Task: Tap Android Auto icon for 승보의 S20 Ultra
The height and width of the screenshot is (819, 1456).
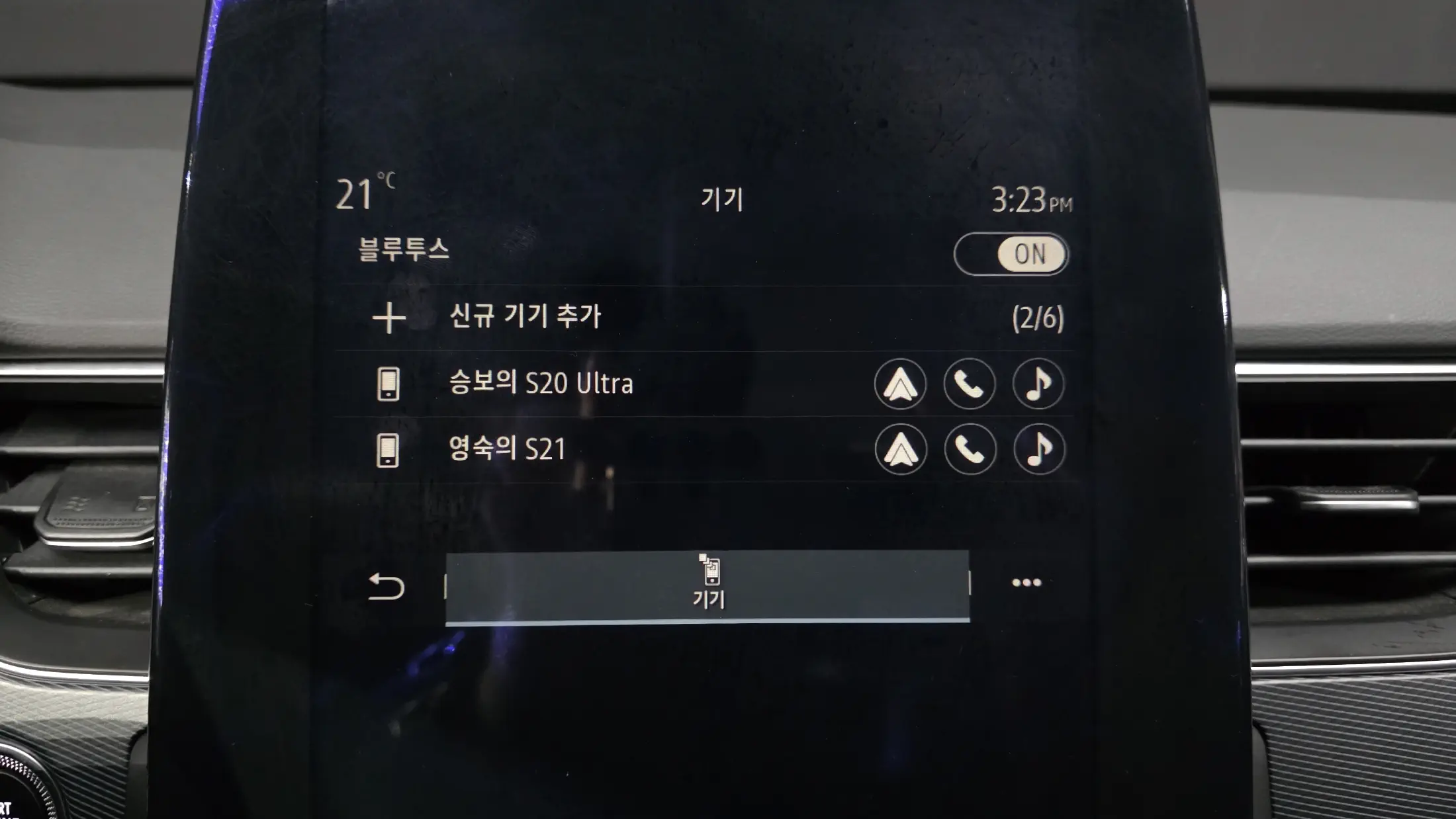Action: pos(900,384)
